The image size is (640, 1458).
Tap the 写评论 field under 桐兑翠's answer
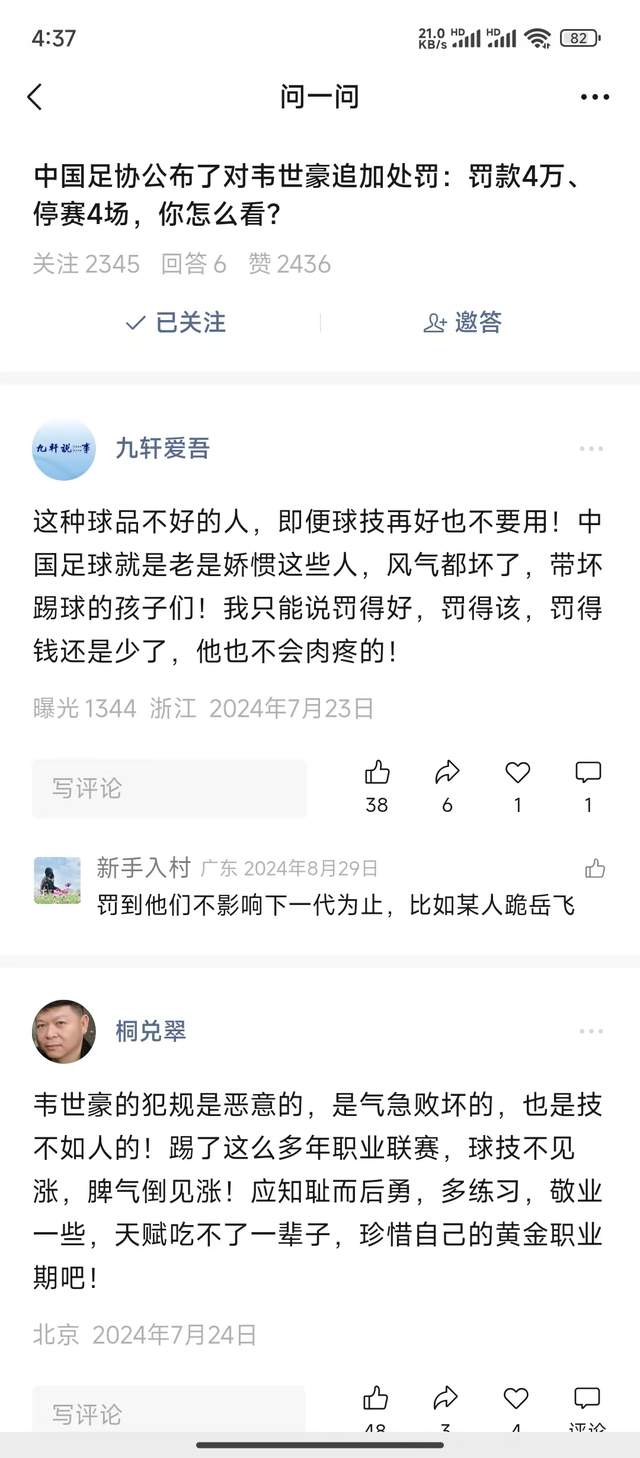[x=169, y=1413]
